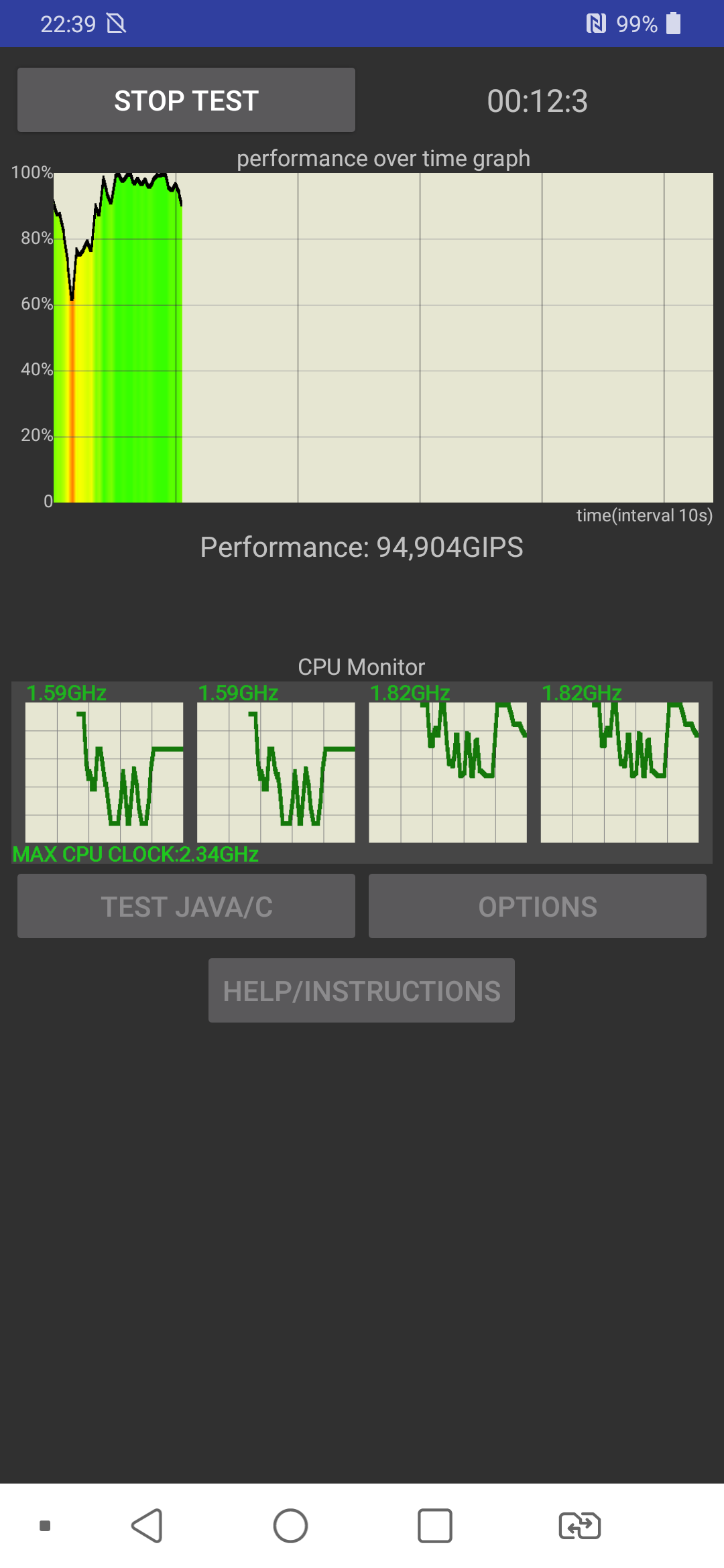Open the OPTIONS settings

tap(538, 906)
